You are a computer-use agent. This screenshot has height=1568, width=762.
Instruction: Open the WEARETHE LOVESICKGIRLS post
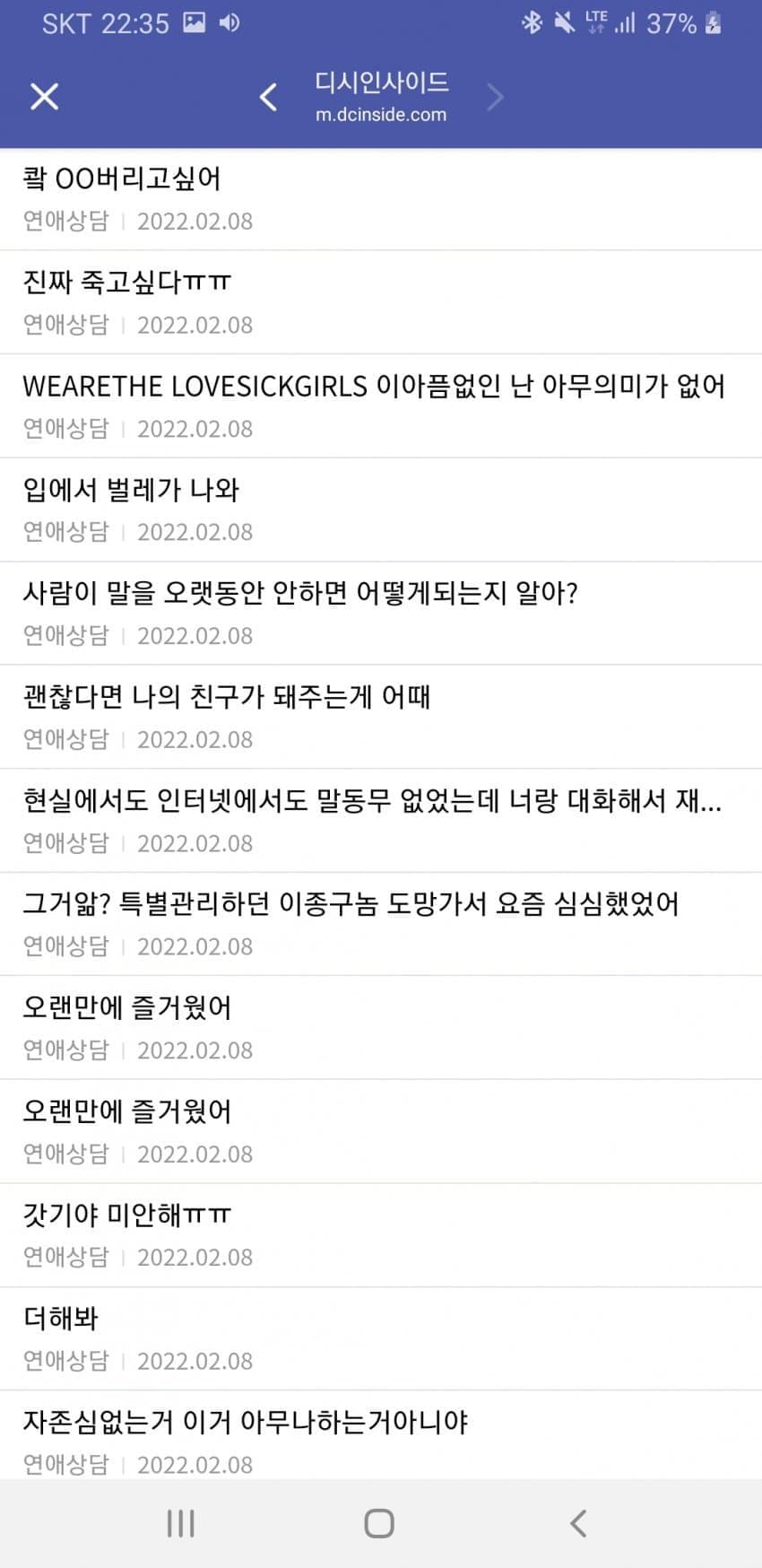pyautogui.click(x=373, y=387)
